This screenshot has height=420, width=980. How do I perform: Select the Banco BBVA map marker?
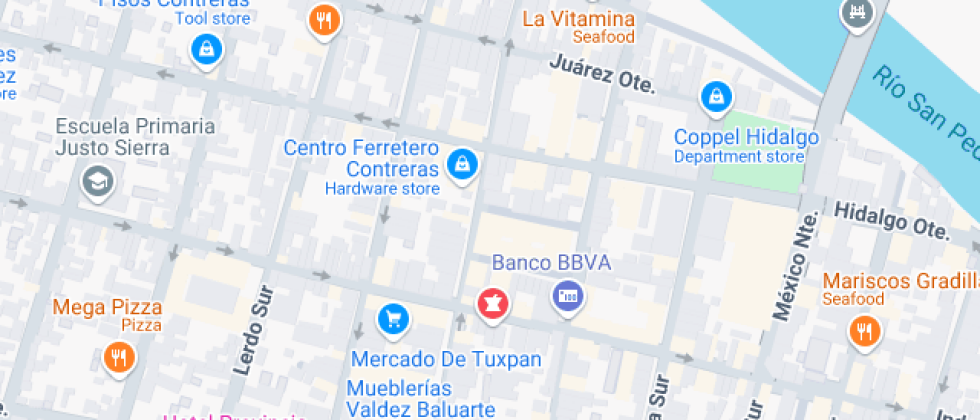pos(568,296)
